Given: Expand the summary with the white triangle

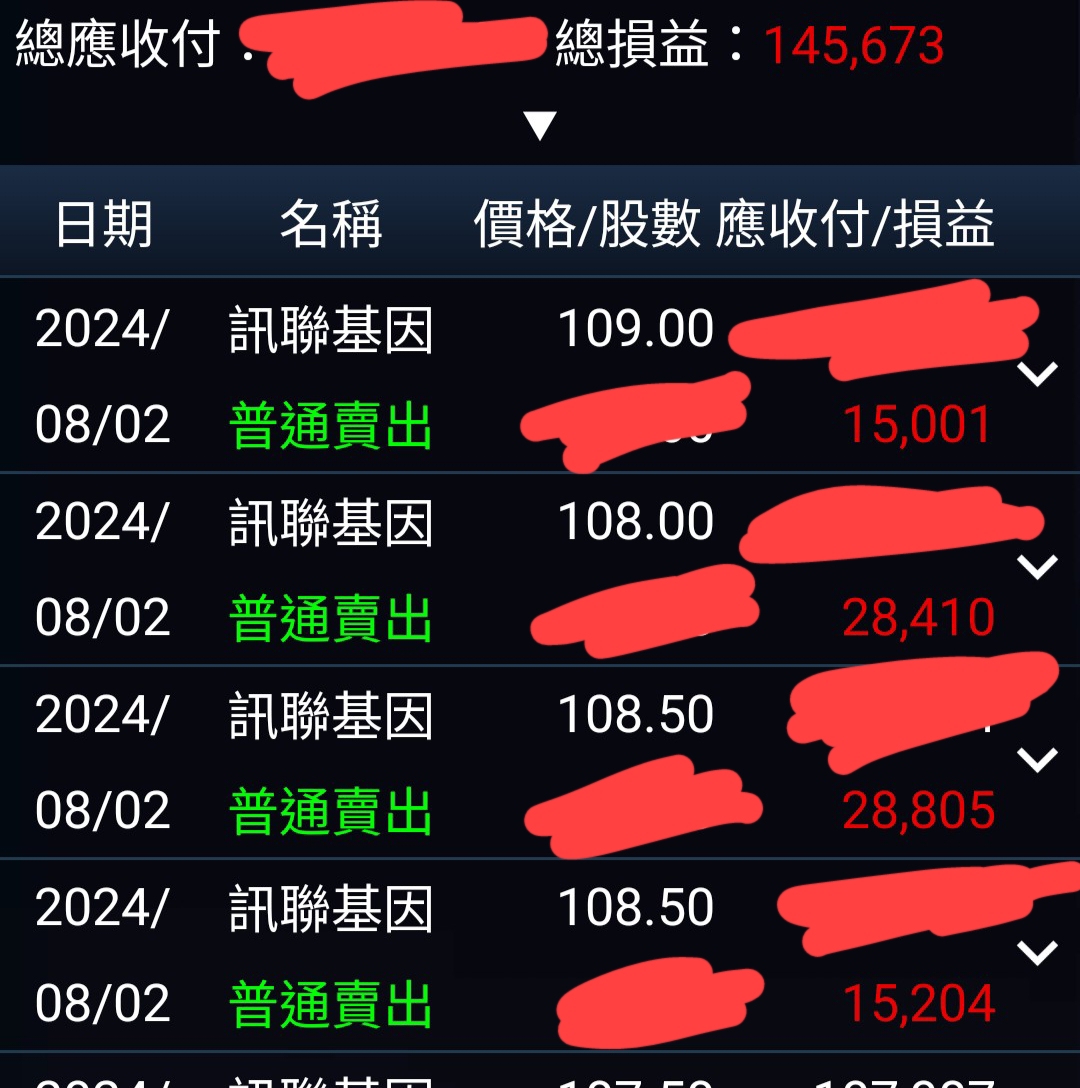Looking at the screenshot, I should [540, 125].
